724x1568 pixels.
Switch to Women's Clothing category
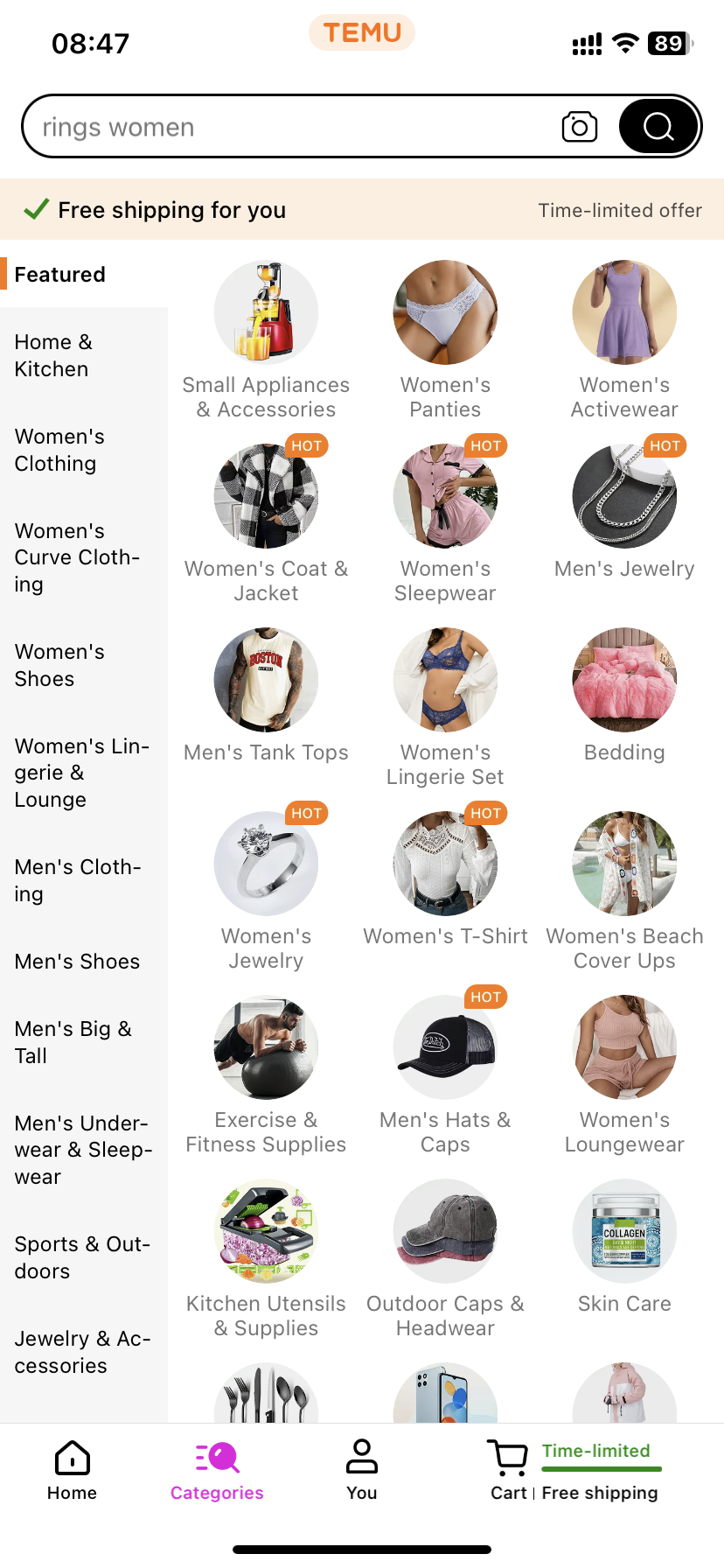pos(59,450)
